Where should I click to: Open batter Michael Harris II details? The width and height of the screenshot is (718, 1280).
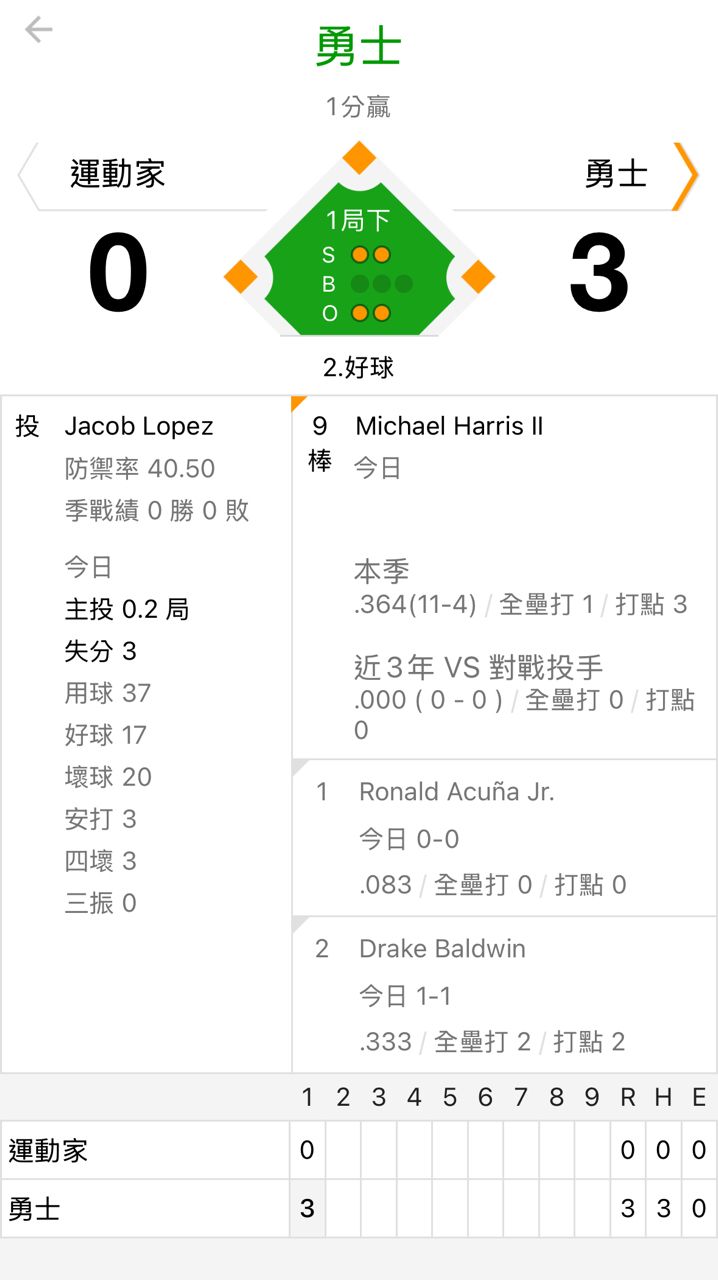coord(504,577)
